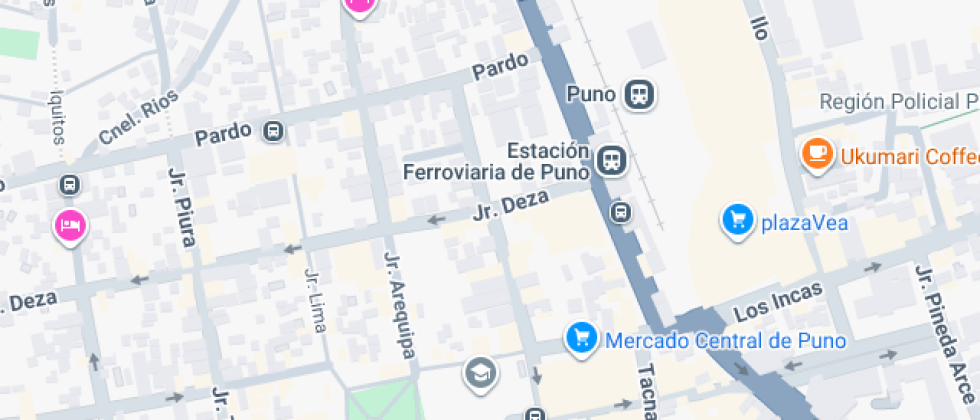
Task: Open the school graduation cap marker
Action: [480, 374]
